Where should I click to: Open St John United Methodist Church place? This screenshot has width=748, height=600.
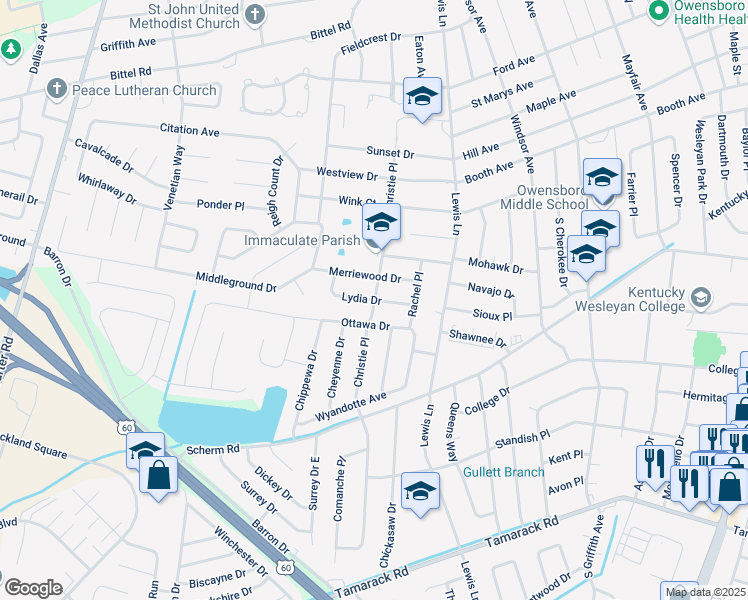(x=256, y=15)
